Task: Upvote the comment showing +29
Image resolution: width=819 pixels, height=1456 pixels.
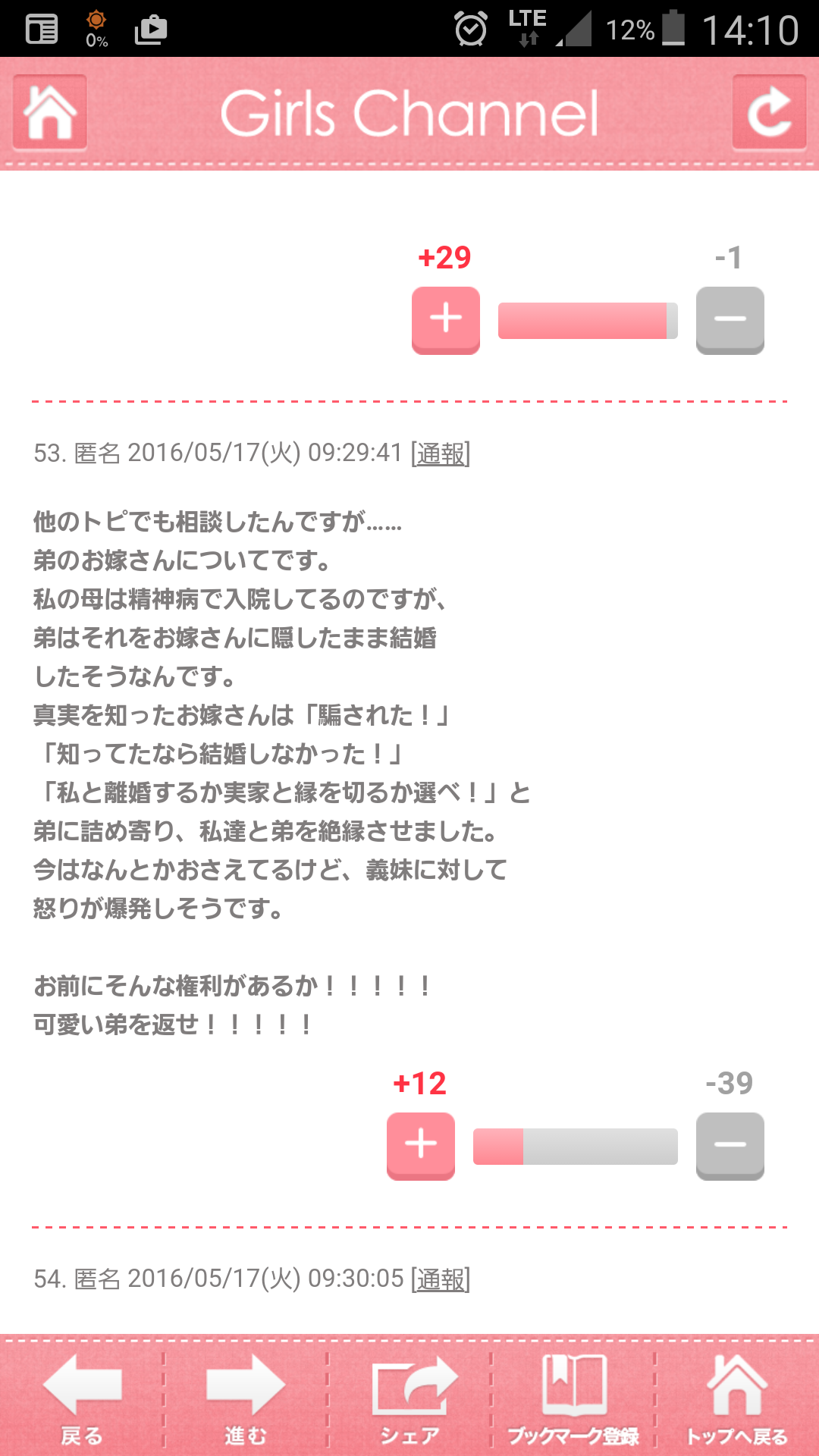Action: click(x=446, y=319)
